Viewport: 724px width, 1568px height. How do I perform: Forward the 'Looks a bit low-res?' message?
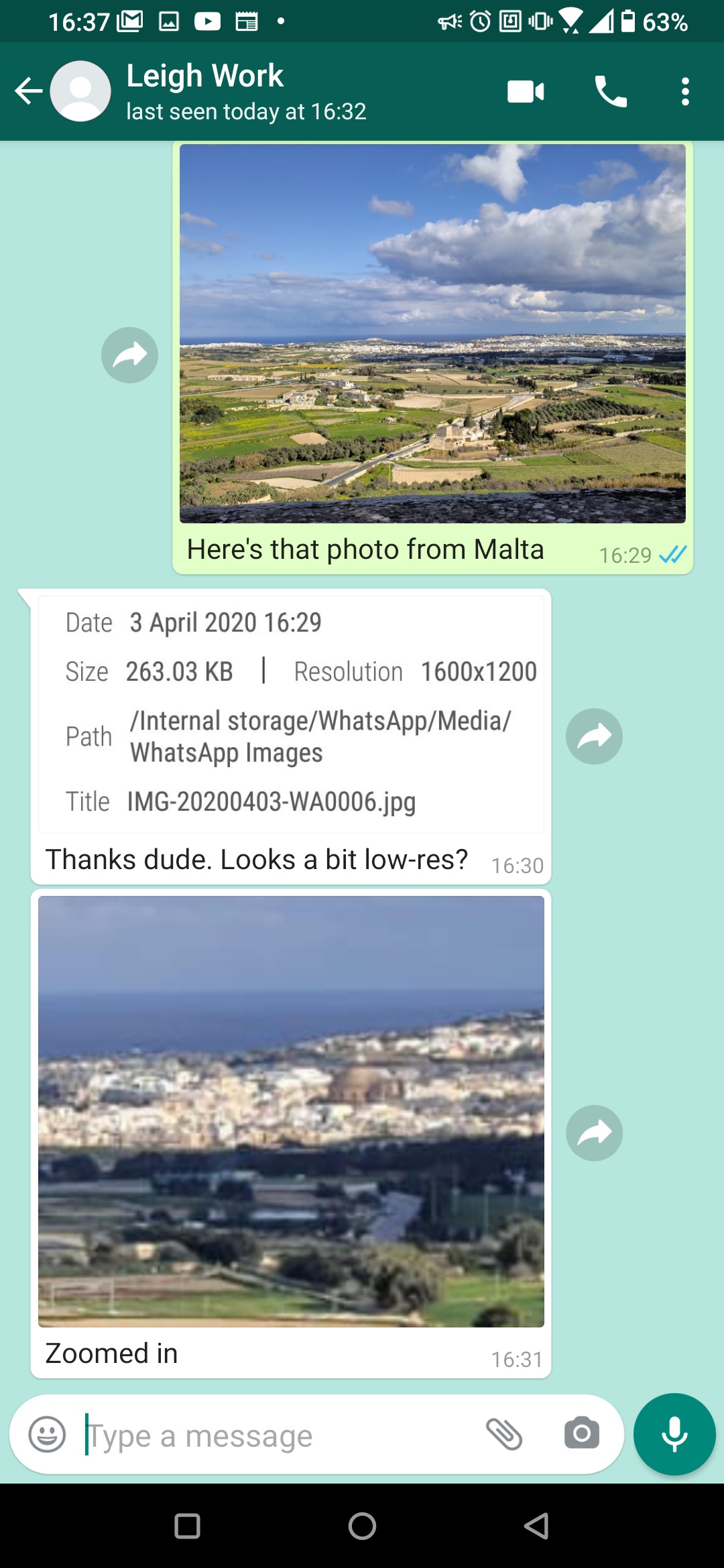tap(594, 736)
